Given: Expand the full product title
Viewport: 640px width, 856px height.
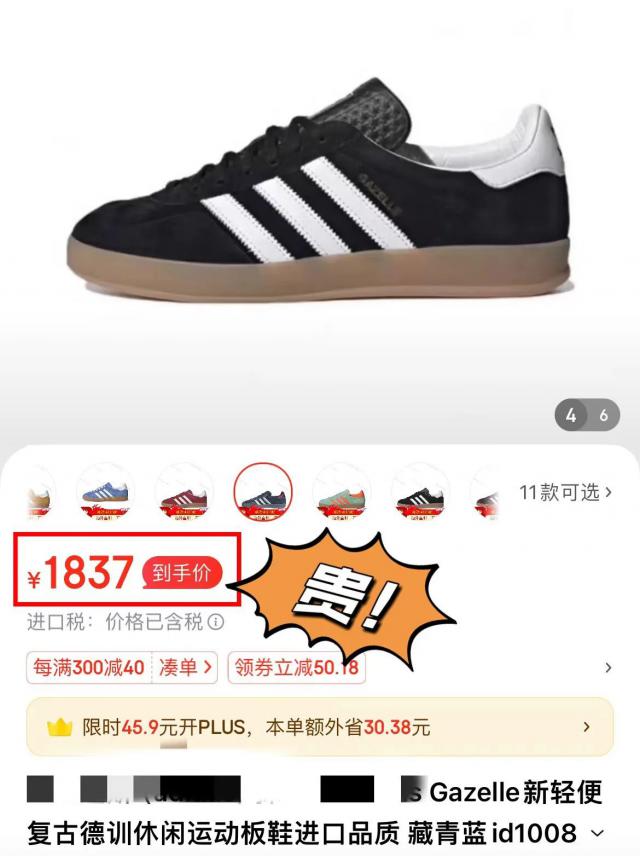Looking at the screenshot, I should (599, 833).
